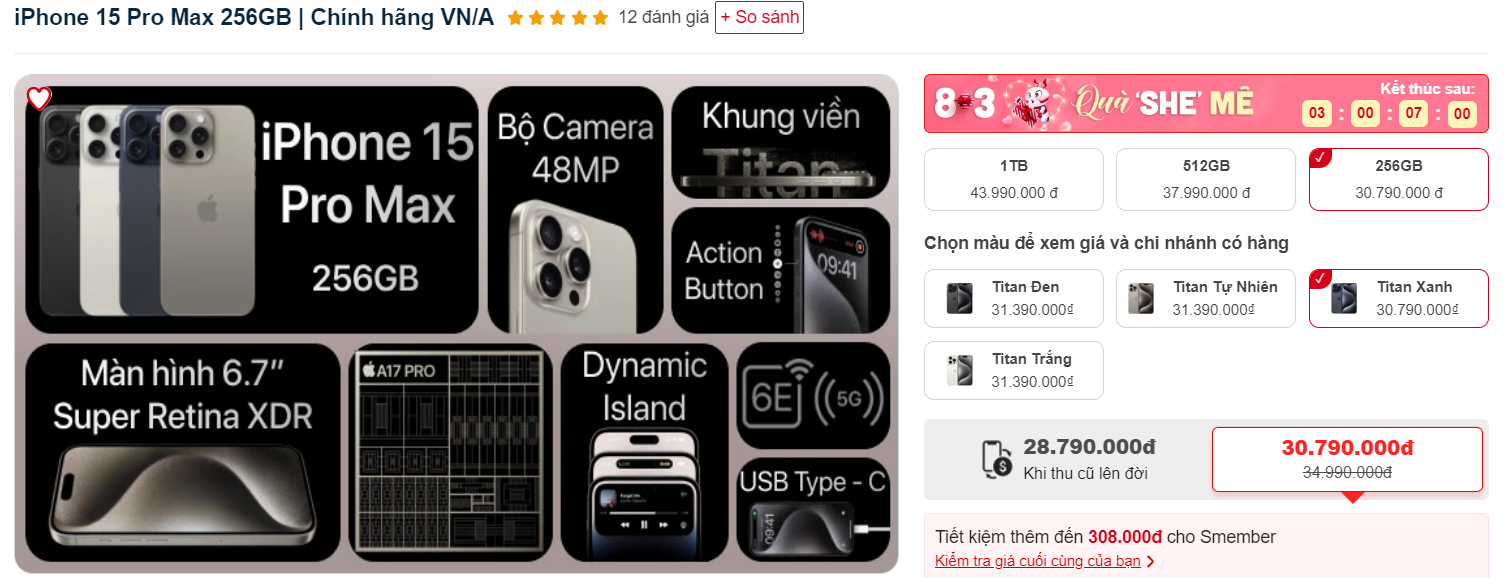Viewport: 1505px width, 578px height.
Task: Add product to favorites with heart icon
Action: pos(38,98)
